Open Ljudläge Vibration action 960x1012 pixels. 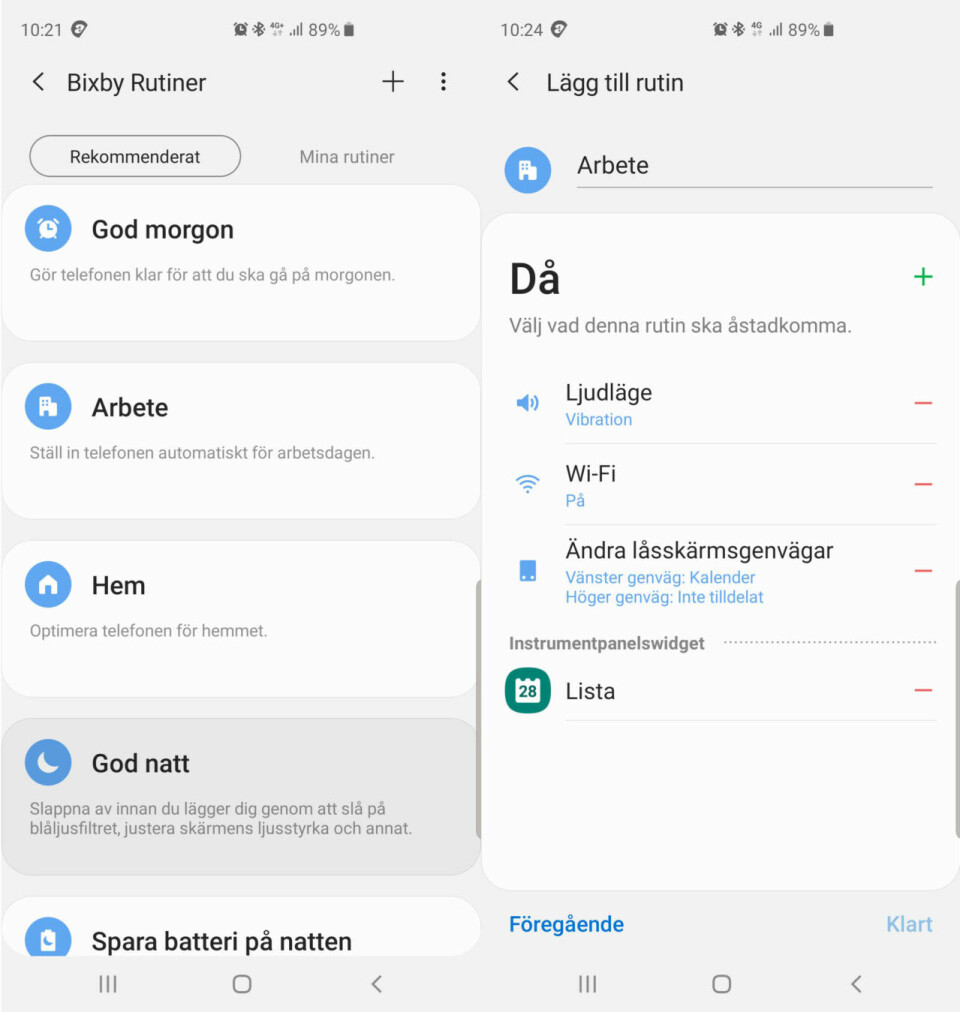point(700,404)
